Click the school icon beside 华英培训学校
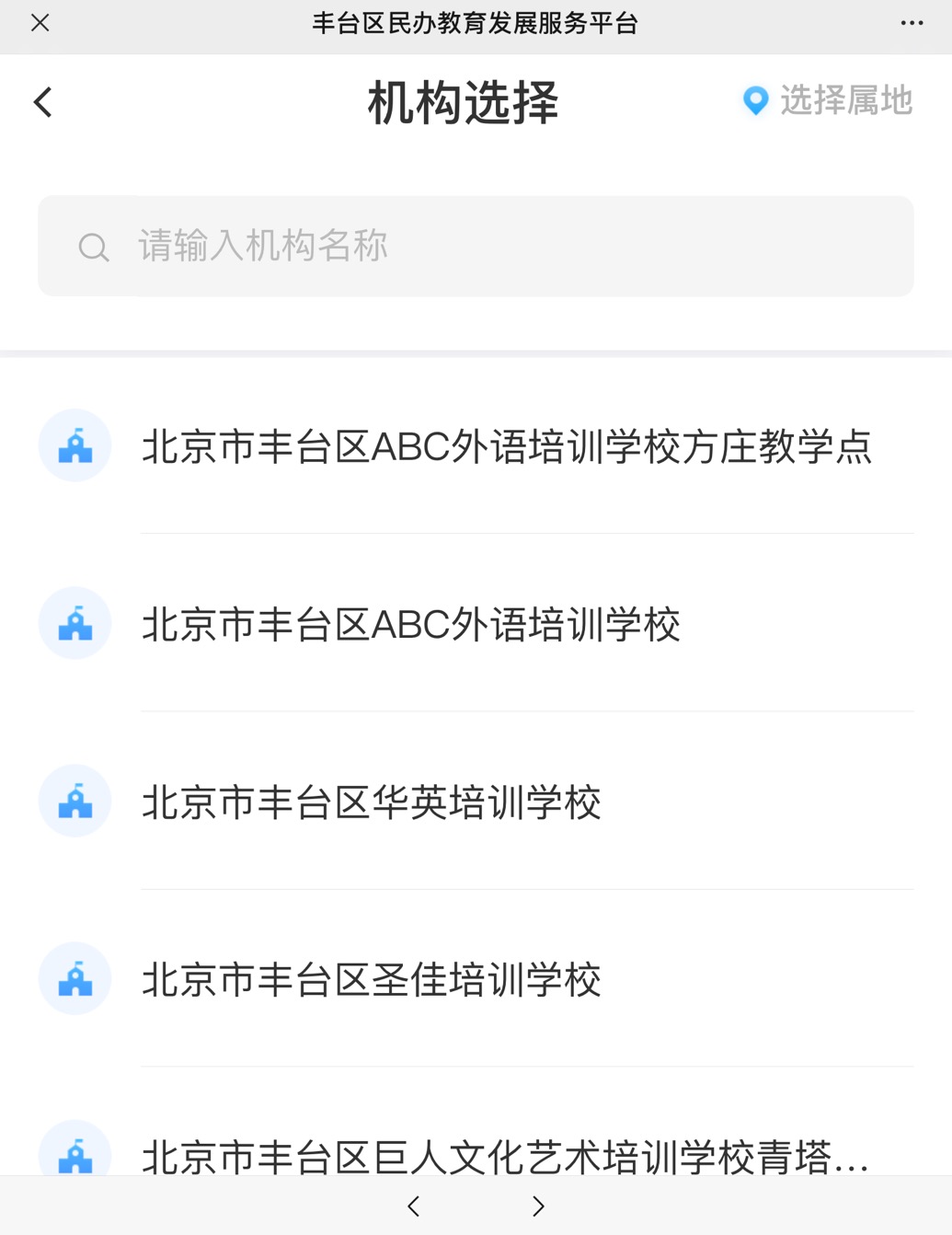Viewport: 952px width, 1235px height. 75,801
